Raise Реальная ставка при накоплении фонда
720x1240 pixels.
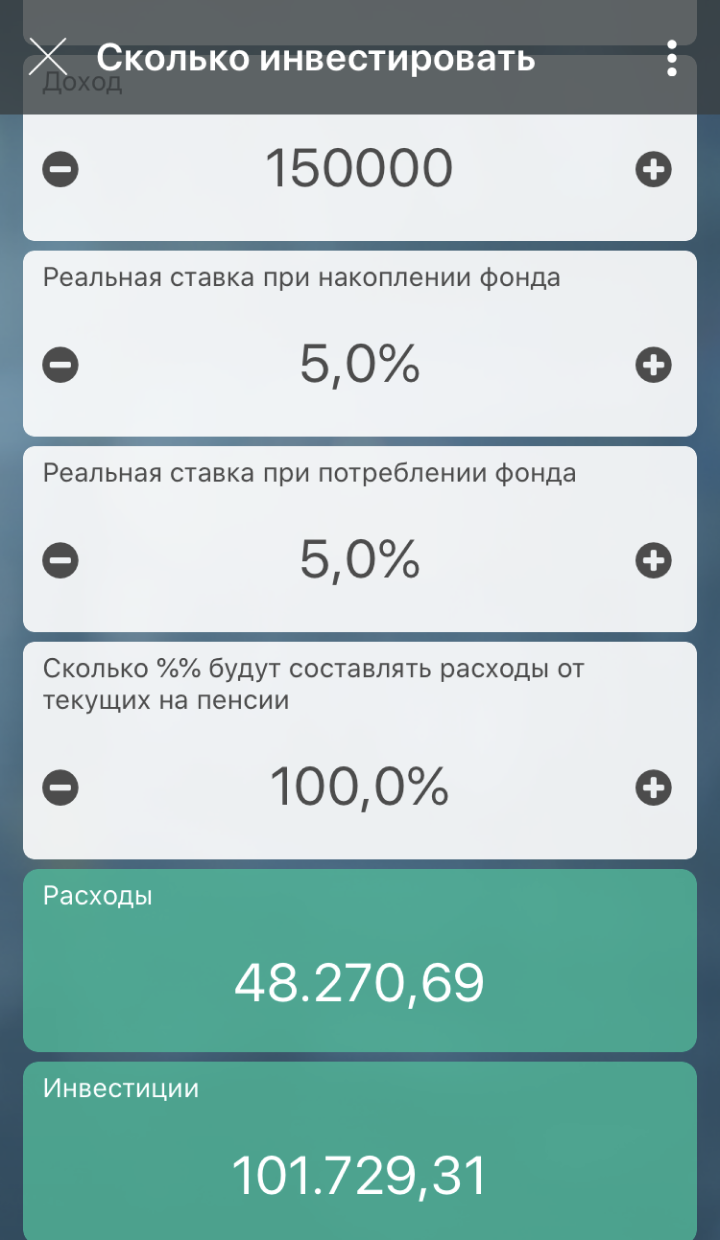pyautogui.click(x=653, y=365)
